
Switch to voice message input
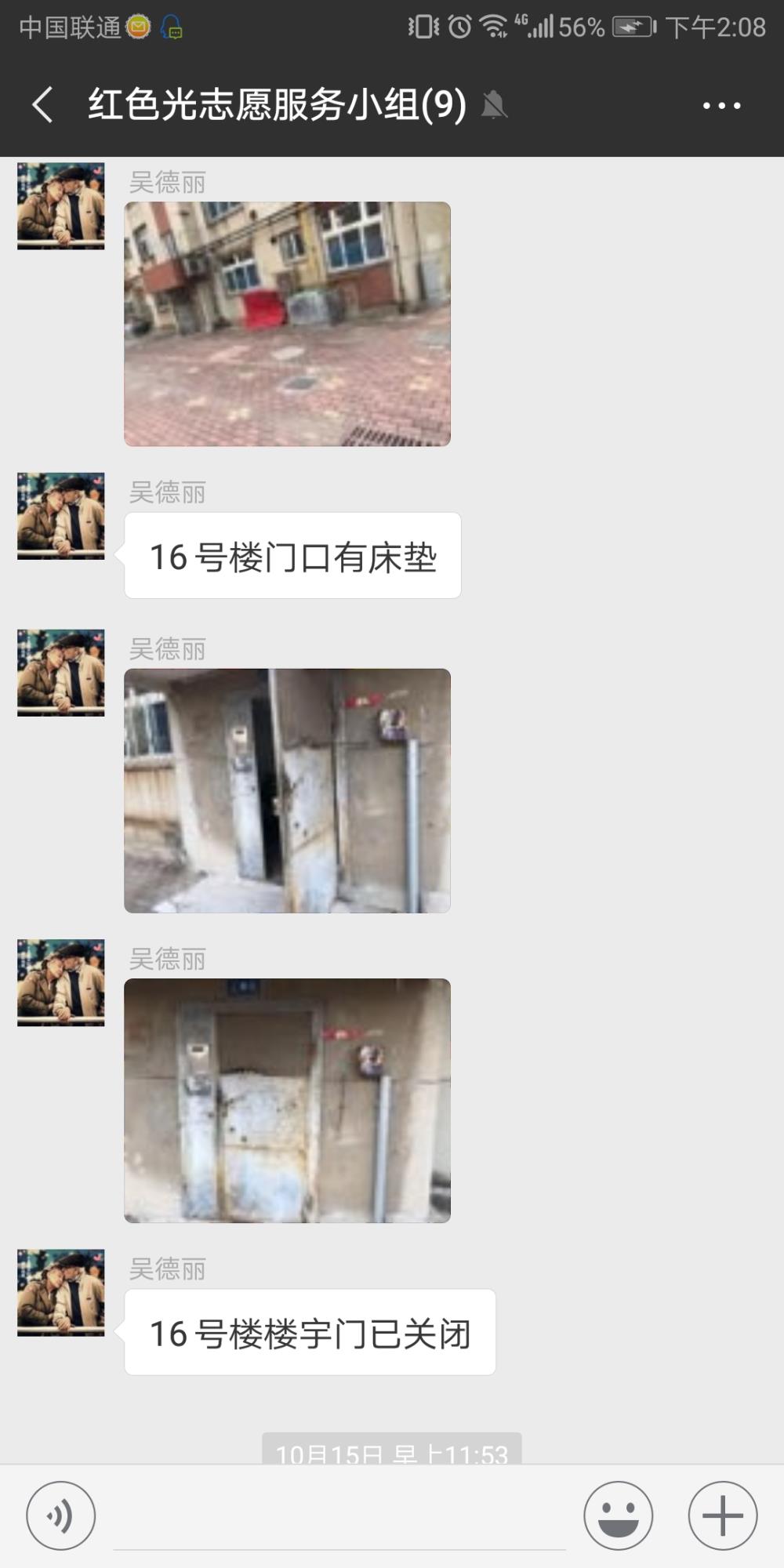pyautogui.click(x=61, y=1515)
